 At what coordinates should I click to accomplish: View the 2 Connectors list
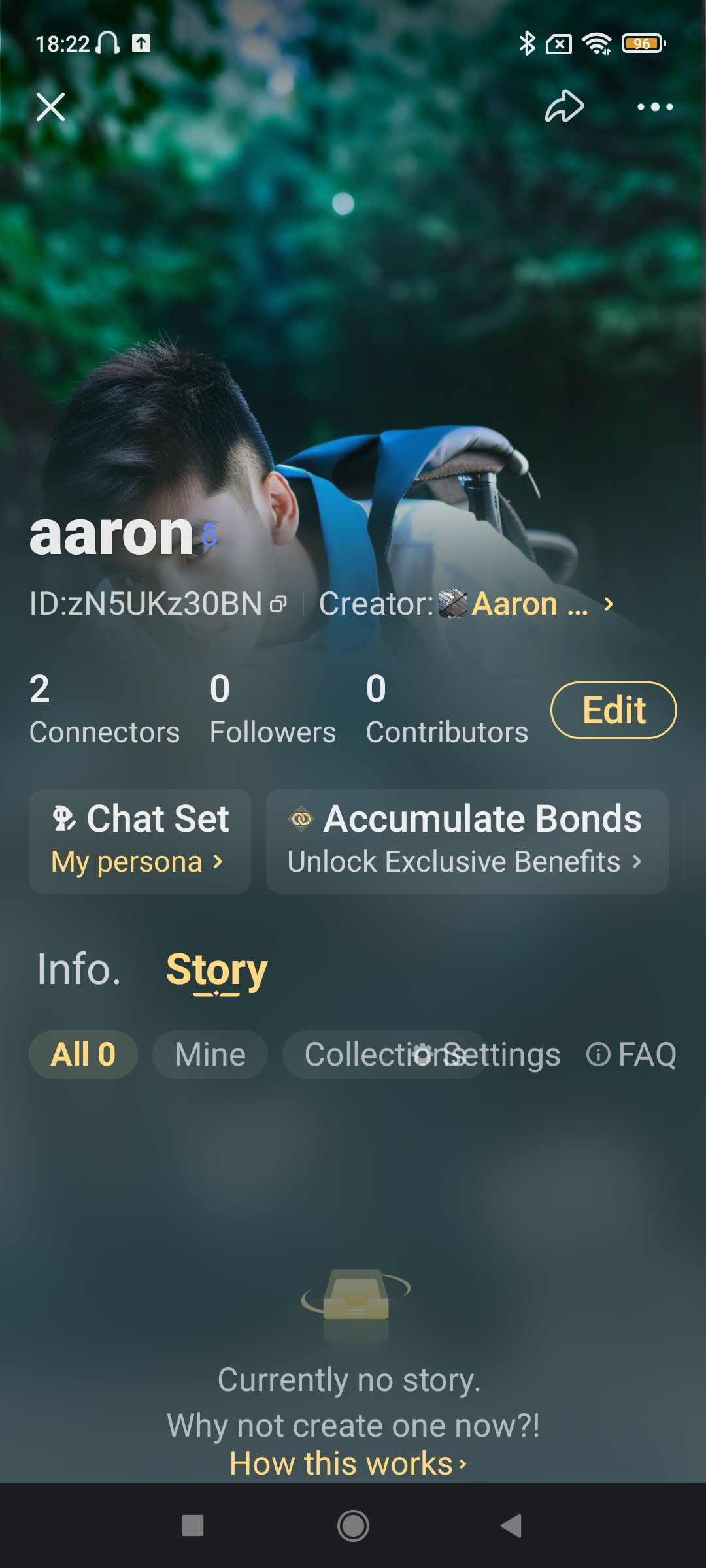104,710
